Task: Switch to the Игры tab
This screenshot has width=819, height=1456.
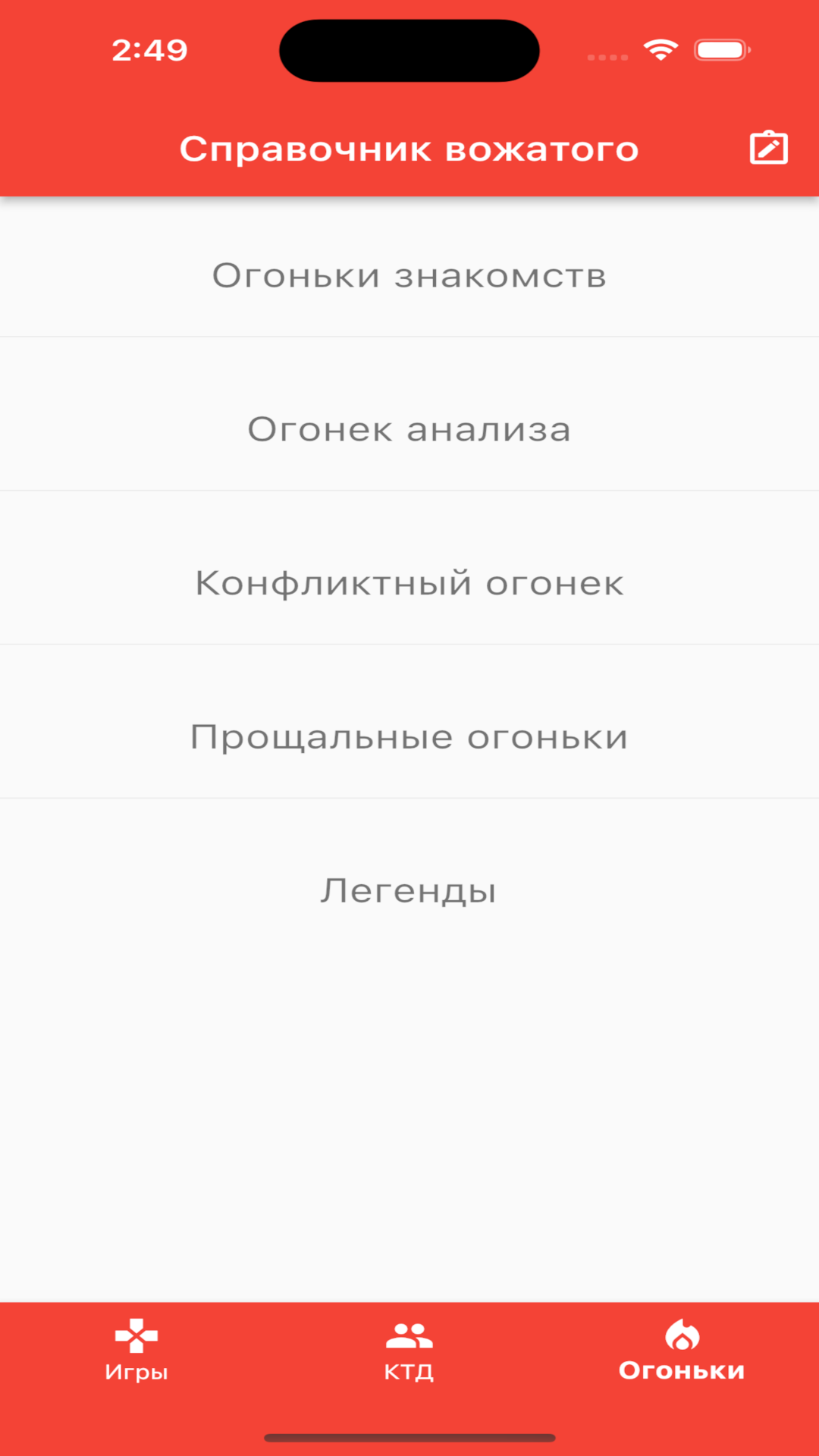Action: coord(136,1351)
